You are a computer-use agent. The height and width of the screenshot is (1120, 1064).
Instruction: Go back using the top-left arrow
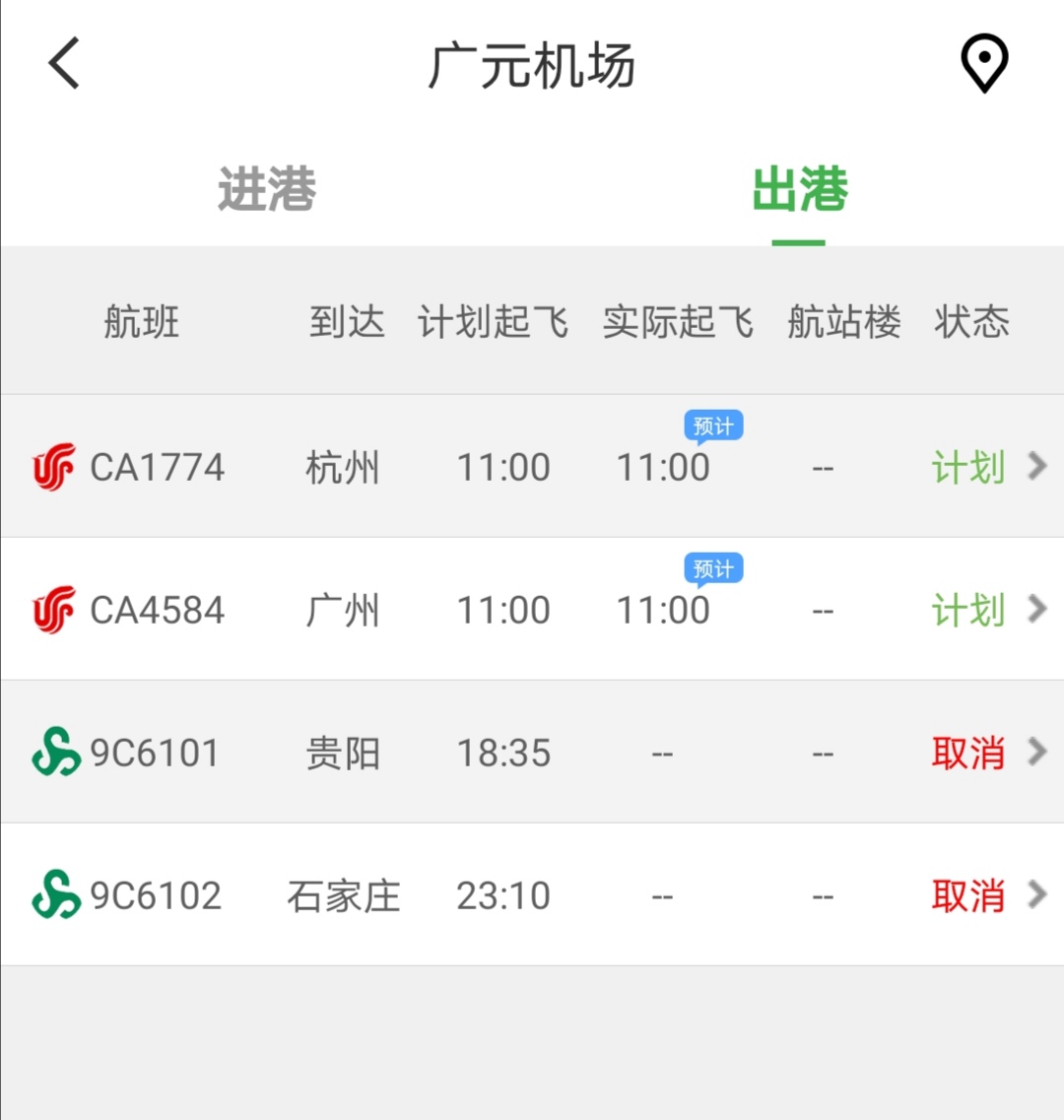point(64,64)
